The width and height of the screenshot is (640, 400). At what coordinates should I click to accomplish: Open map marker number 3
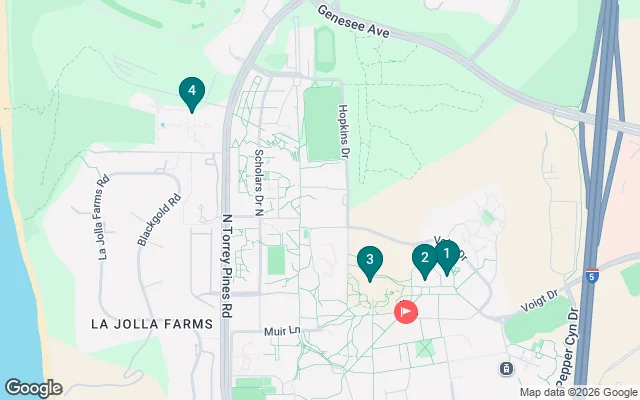(x=370, y=261)
